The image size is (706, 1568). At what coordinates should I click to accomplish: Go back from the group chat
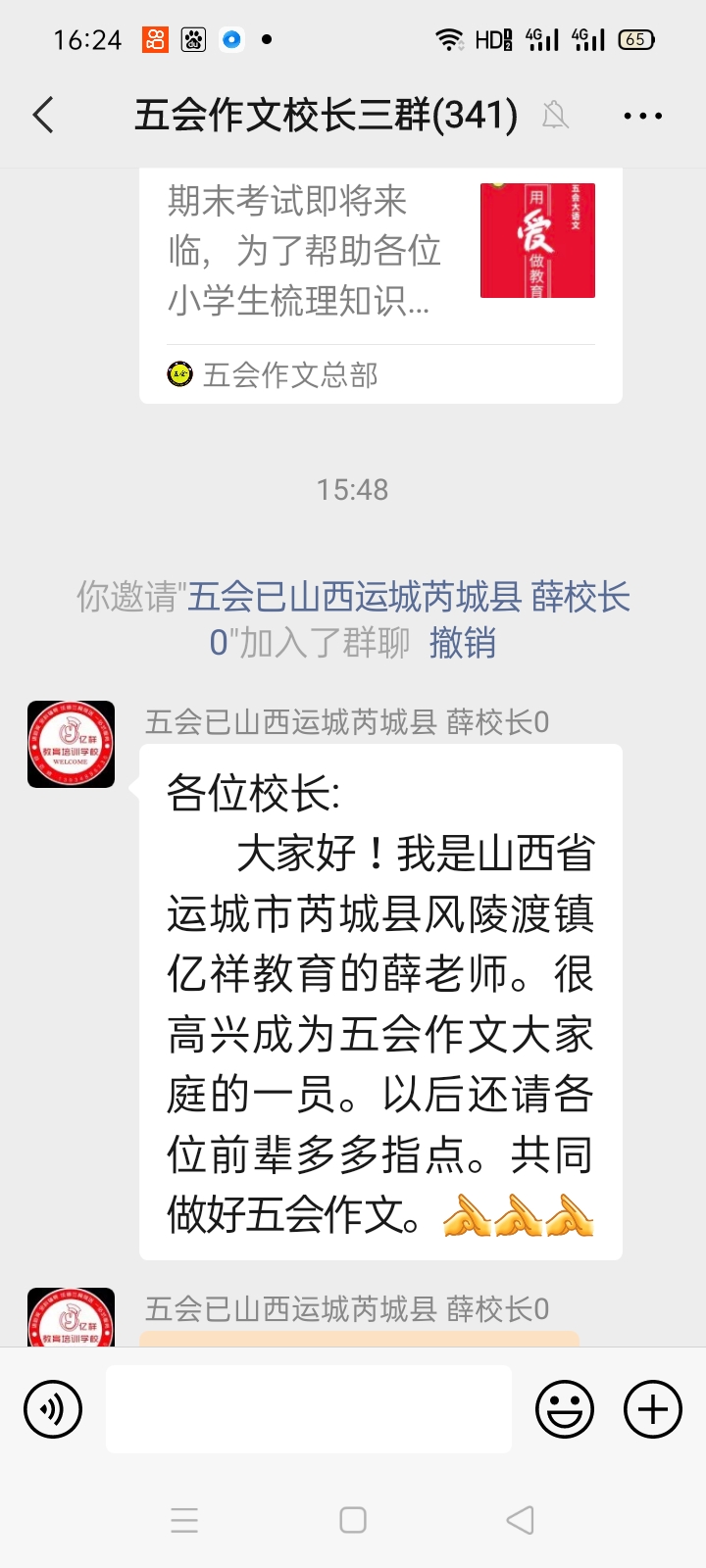(43, 116)
